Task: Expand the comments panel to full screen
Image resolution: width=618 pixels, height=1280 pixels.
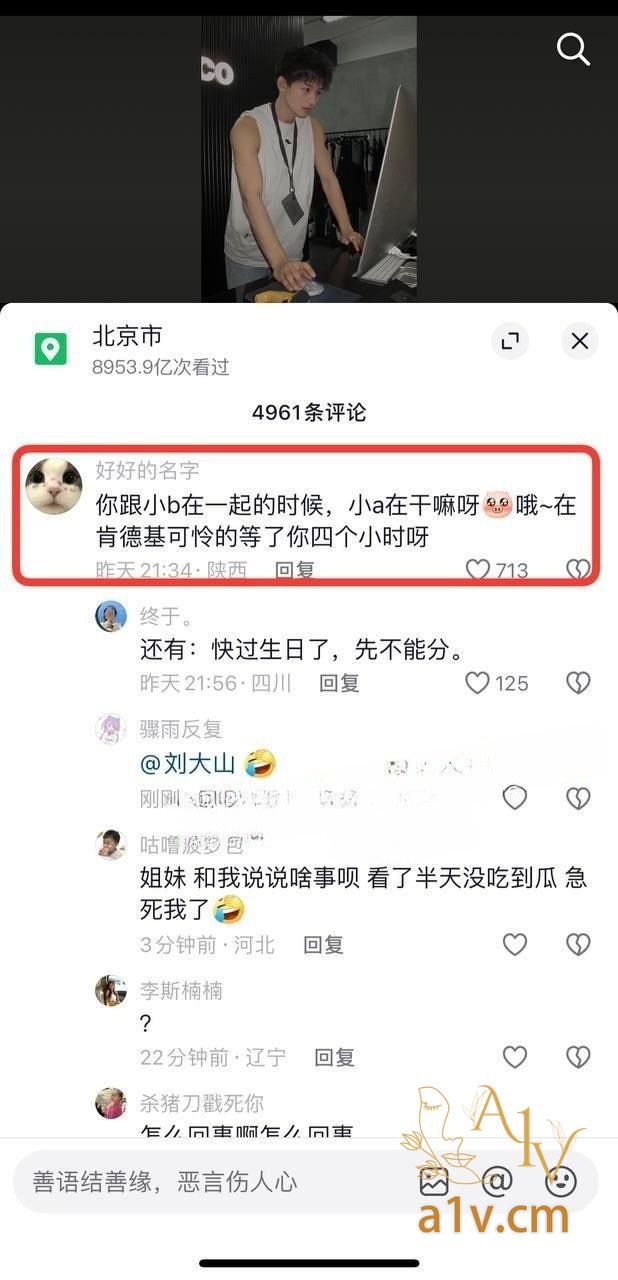Action: tap(510, 341)
